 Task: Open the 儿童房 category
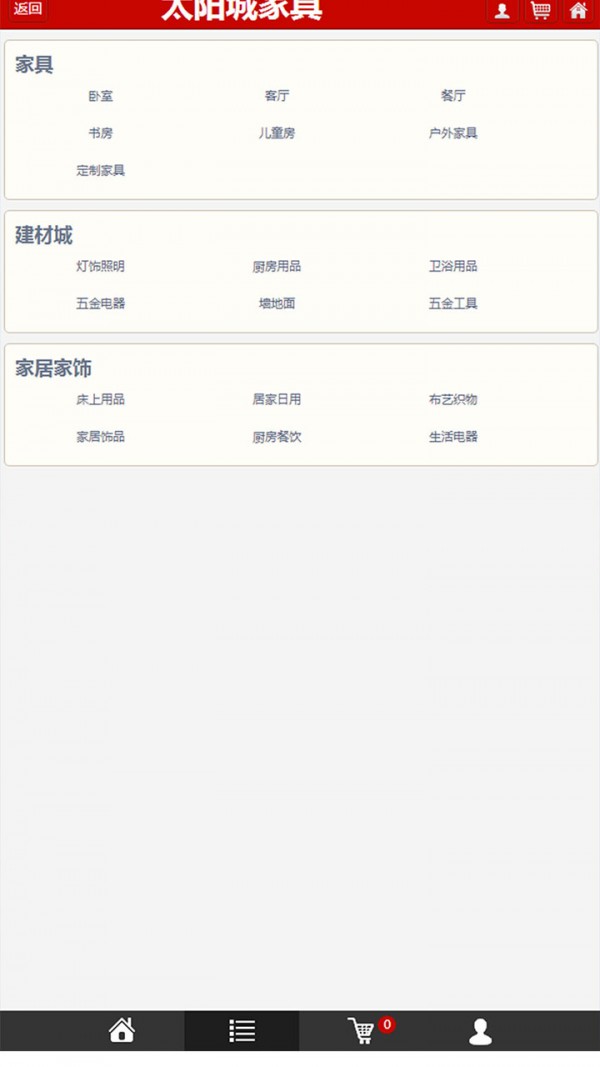coord(277,133)
